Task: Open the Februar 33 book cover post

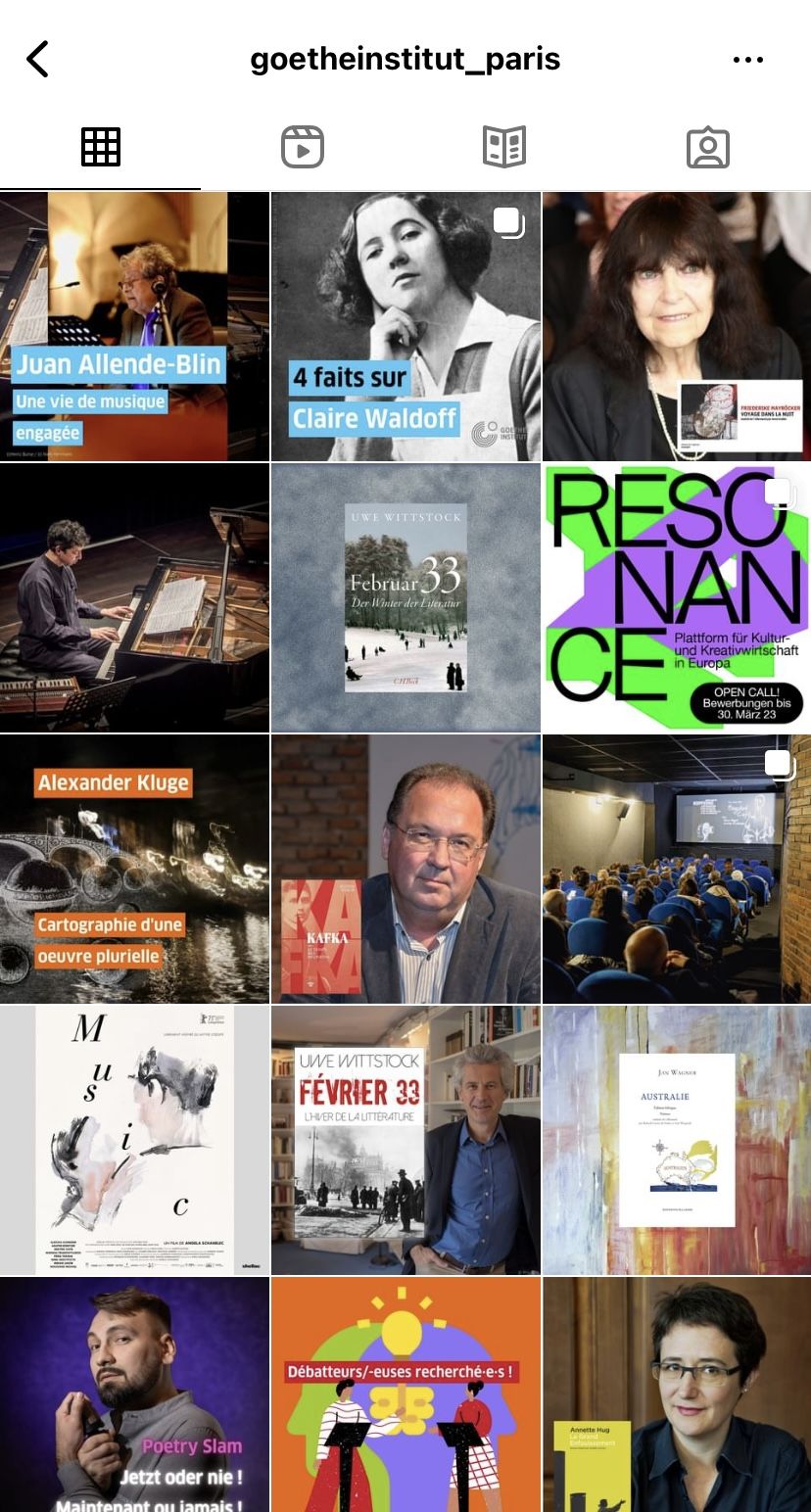Action: (x=405, y=597)
